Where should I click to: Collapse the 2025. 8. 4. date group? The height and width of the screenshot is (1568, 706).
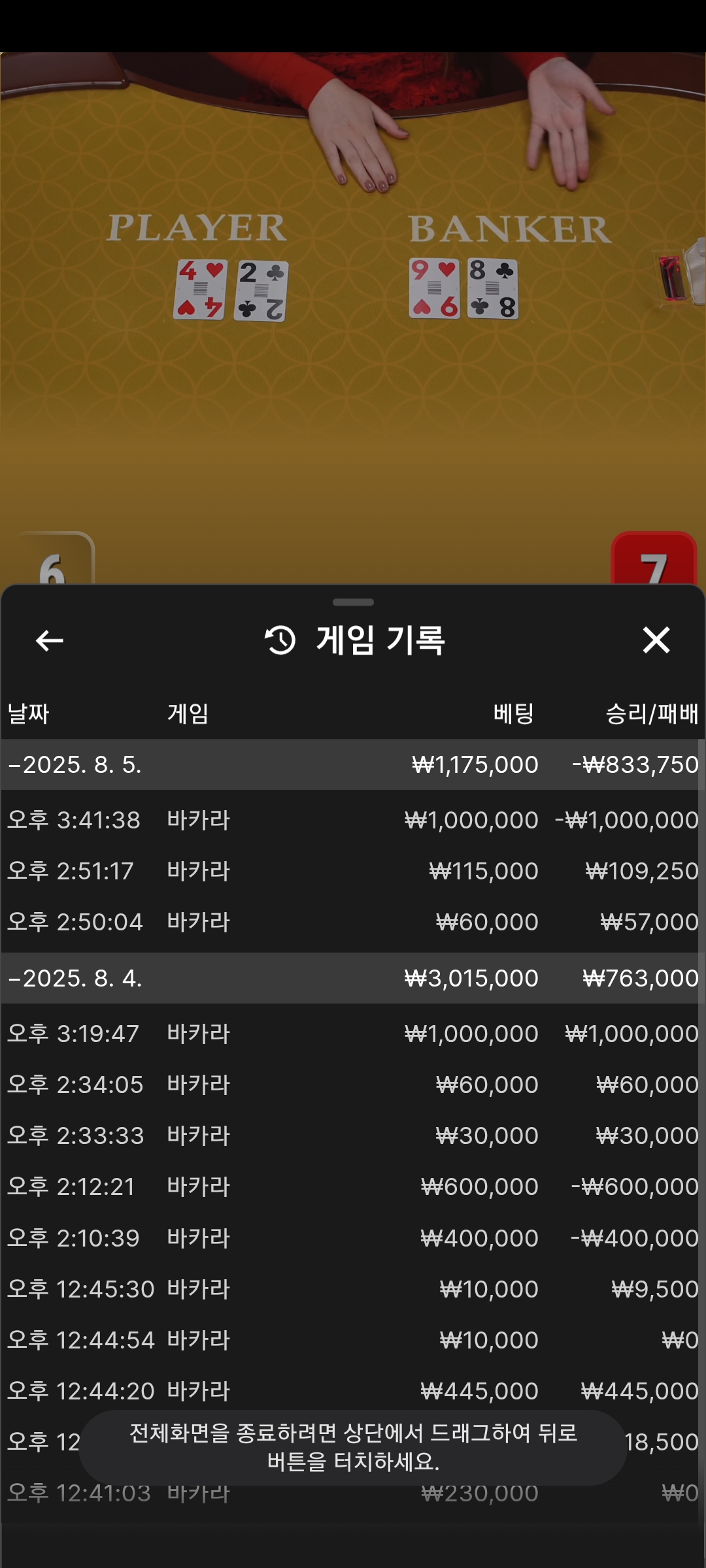click(x=75, y=978)
